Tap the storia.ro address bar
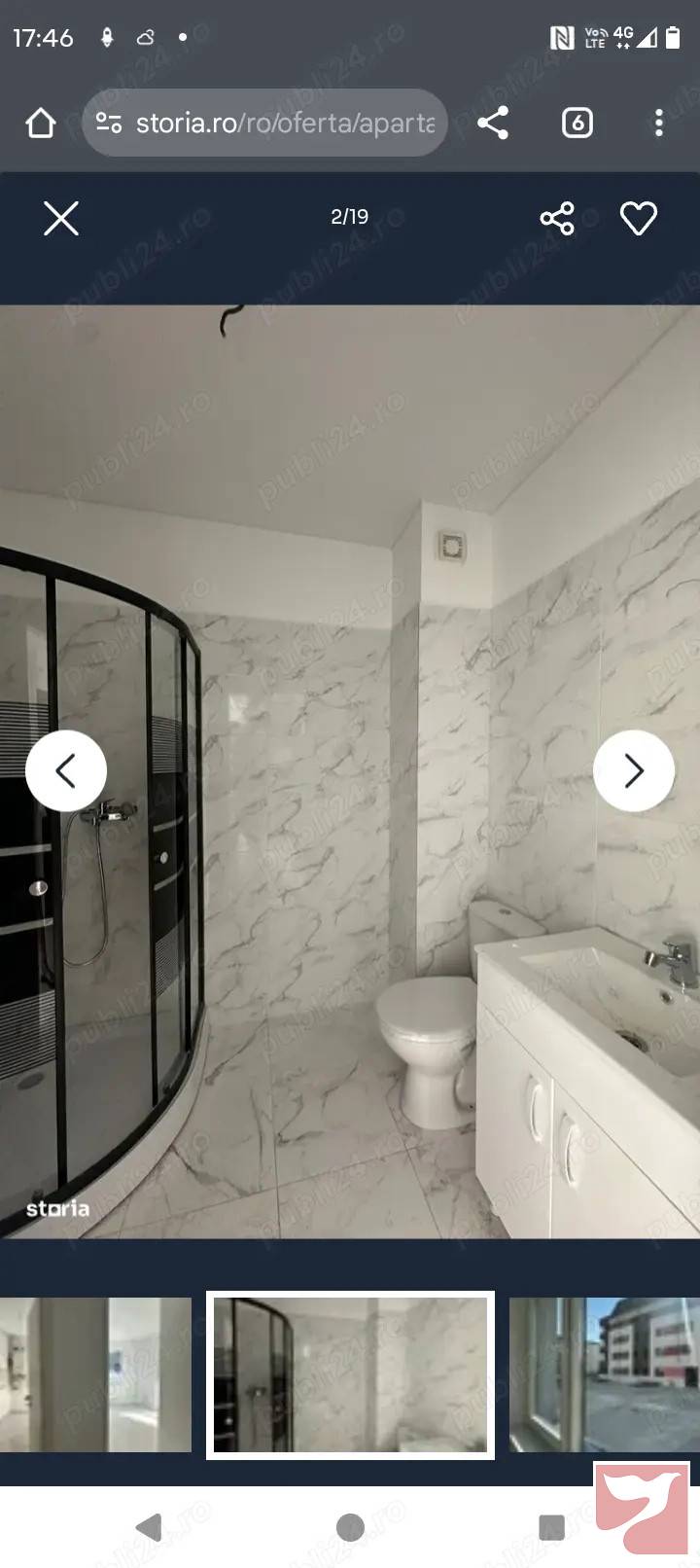The image size is (700, 1568). pyautogui.click(x=282, y=123)
